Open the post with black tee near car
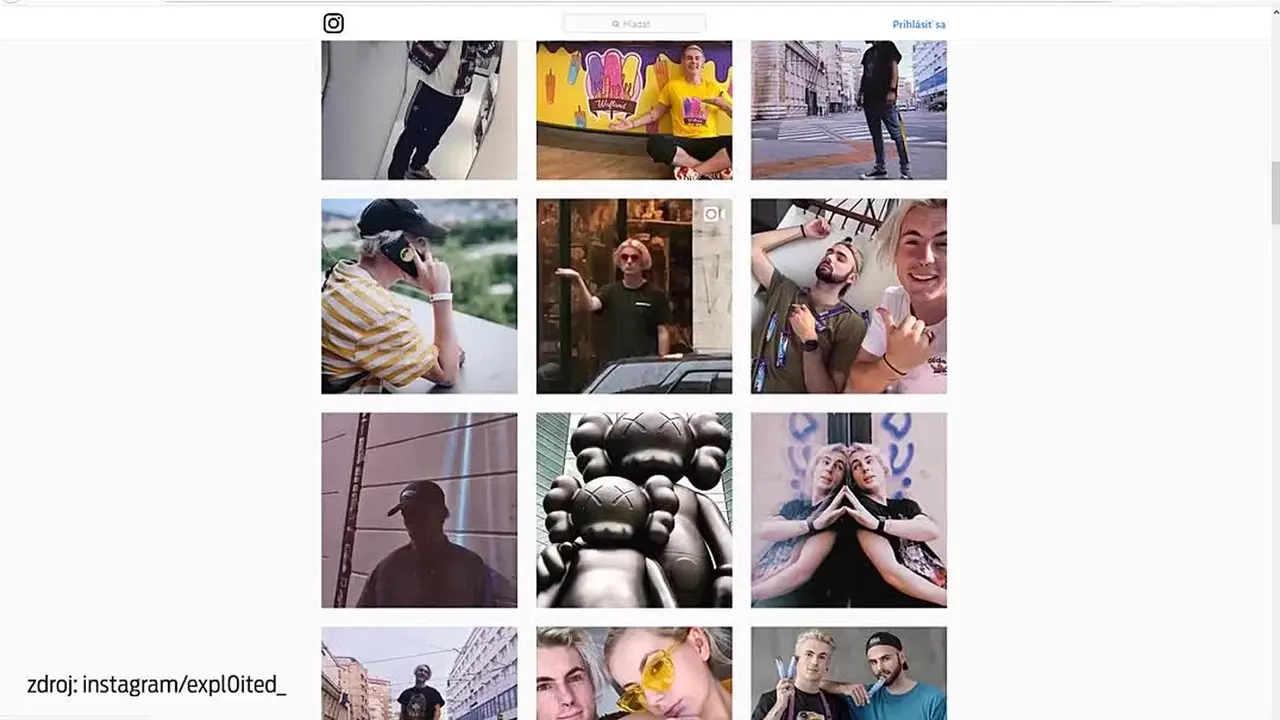 (x=634, y=296)
